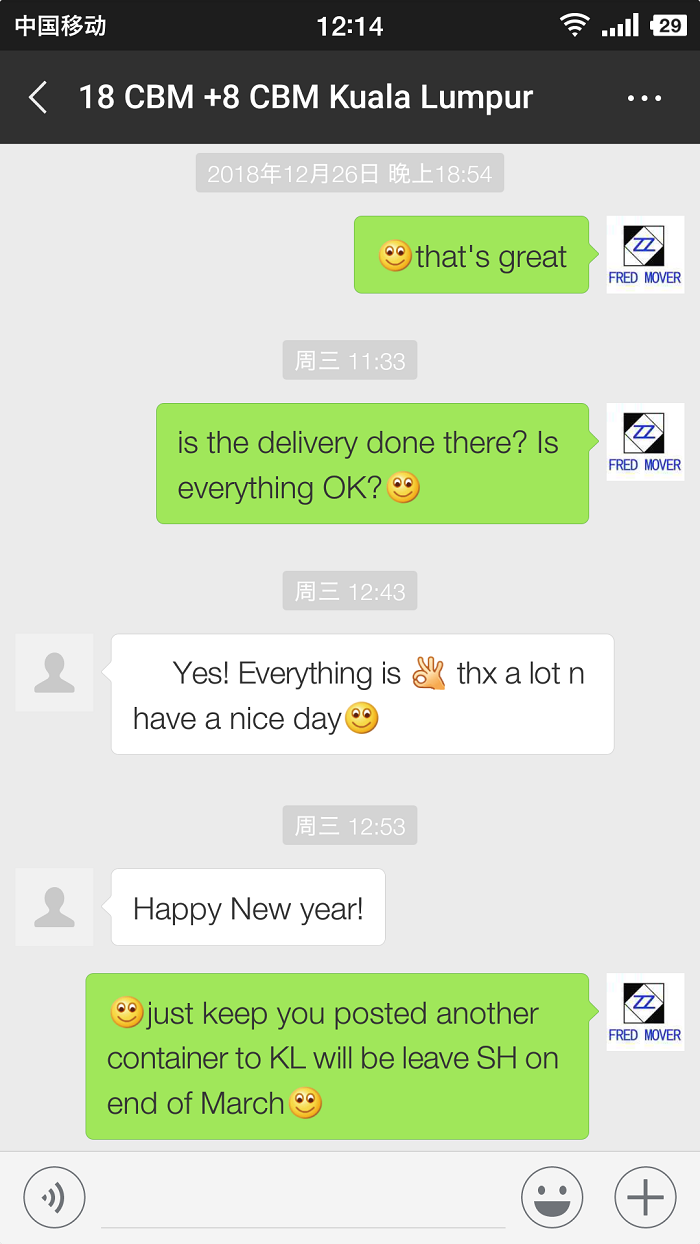Open the emoji sticker panel
The height and width of the screenshot is (1244, 700).
(552, 1196)
